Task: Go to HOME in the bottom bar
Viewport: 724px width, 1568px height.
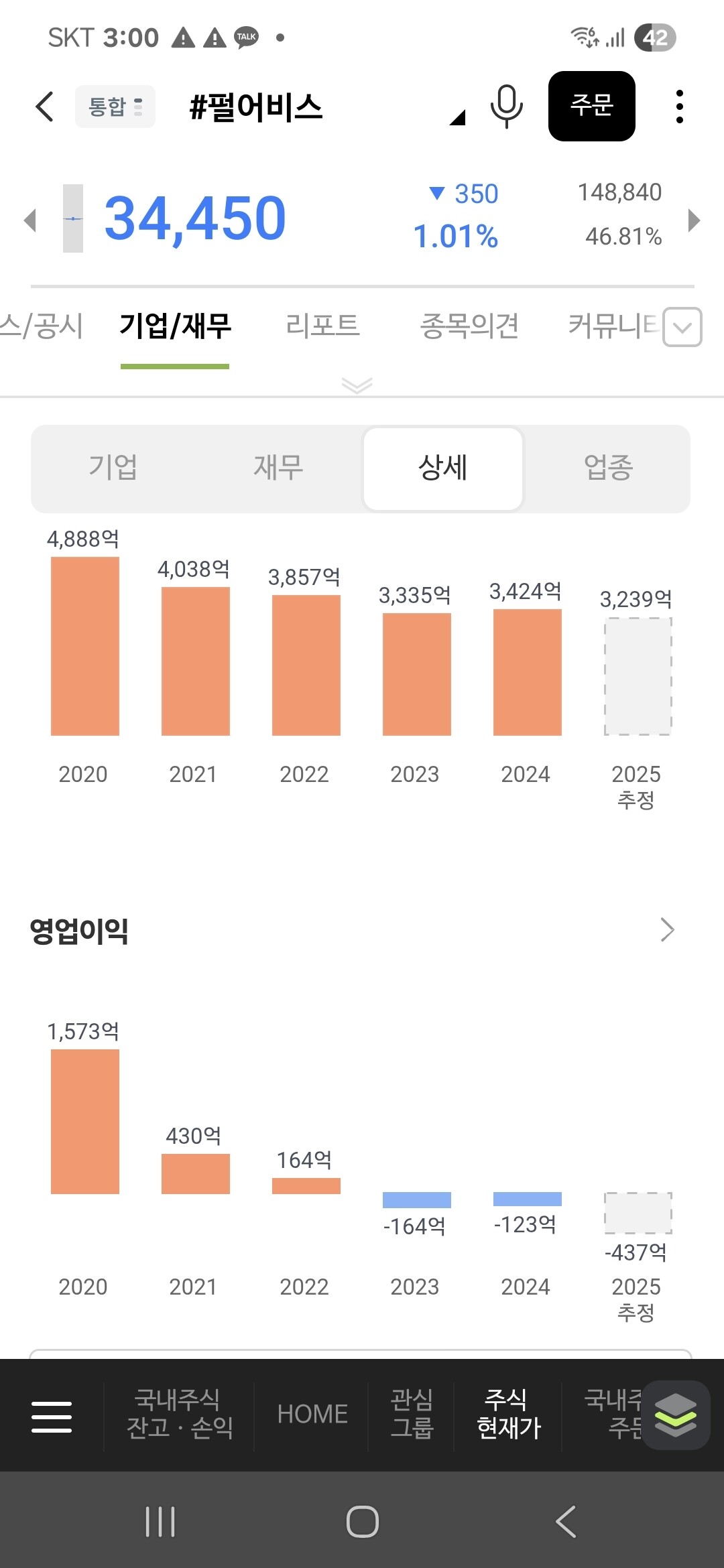Action: 312,1414
